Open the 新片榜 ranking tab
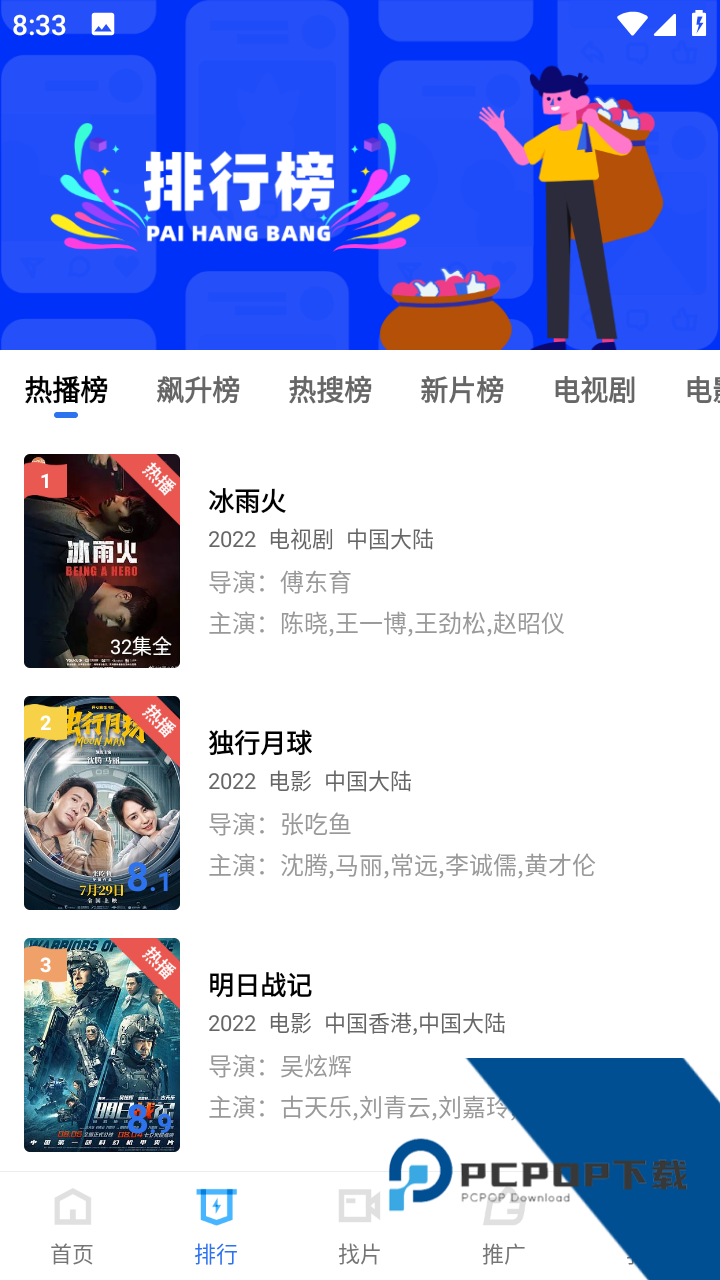 click(x=462, y=390)
